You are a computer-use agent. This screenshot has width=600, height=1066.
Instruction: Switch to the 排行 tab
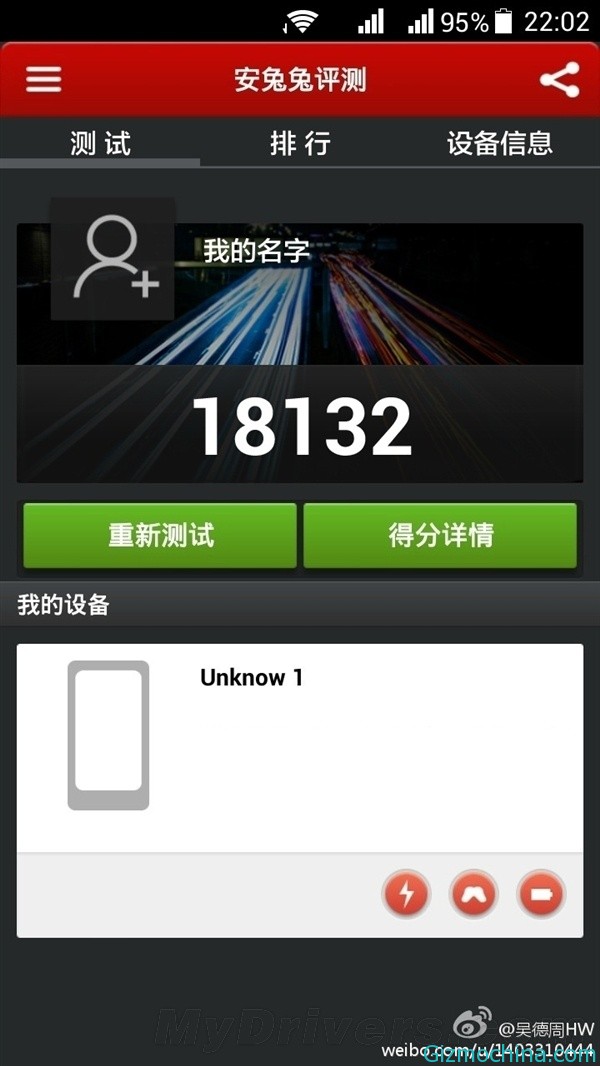[x=300, y=143]
